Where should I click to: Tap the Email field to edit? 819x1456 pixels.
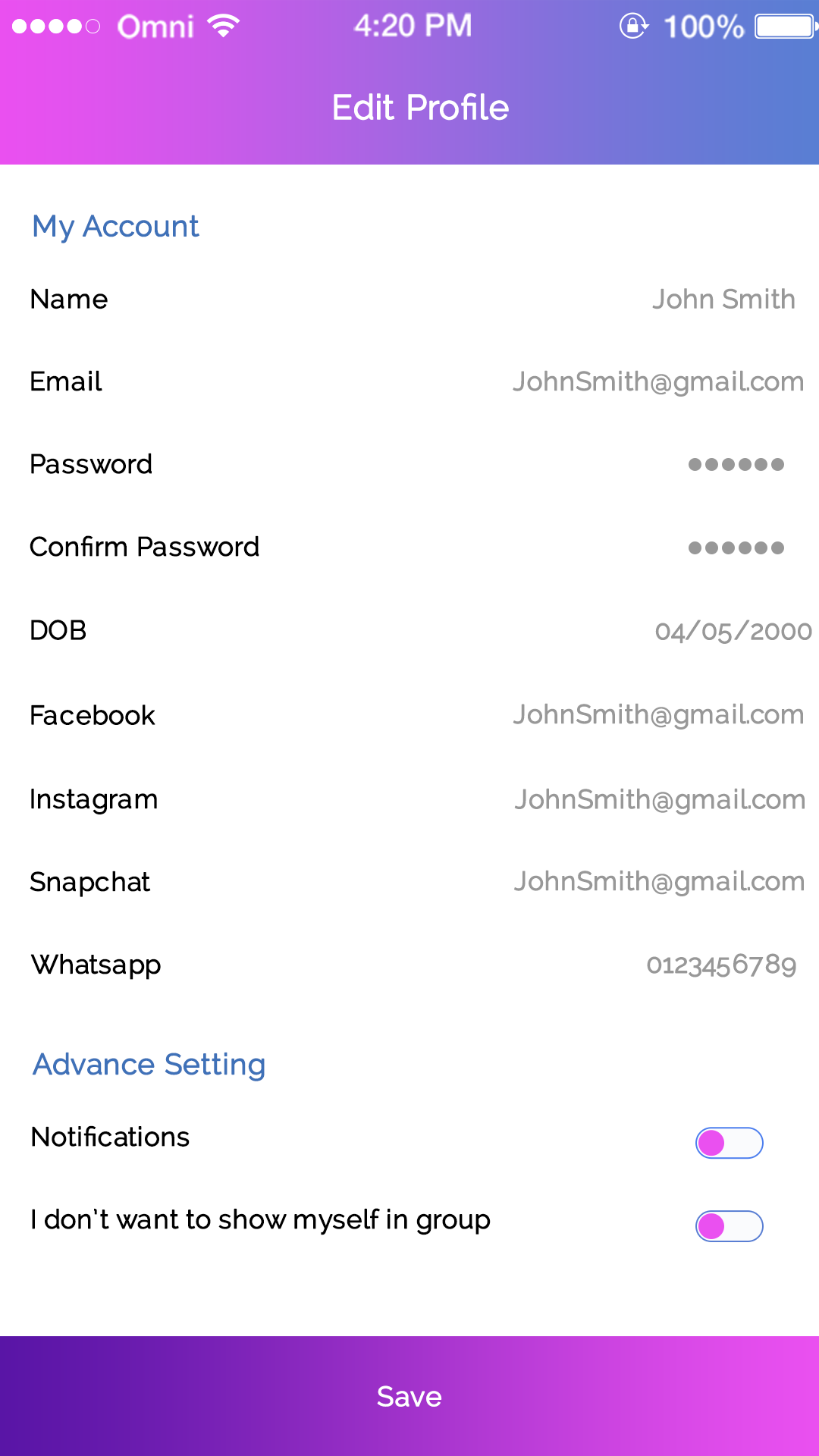(657, 381)
